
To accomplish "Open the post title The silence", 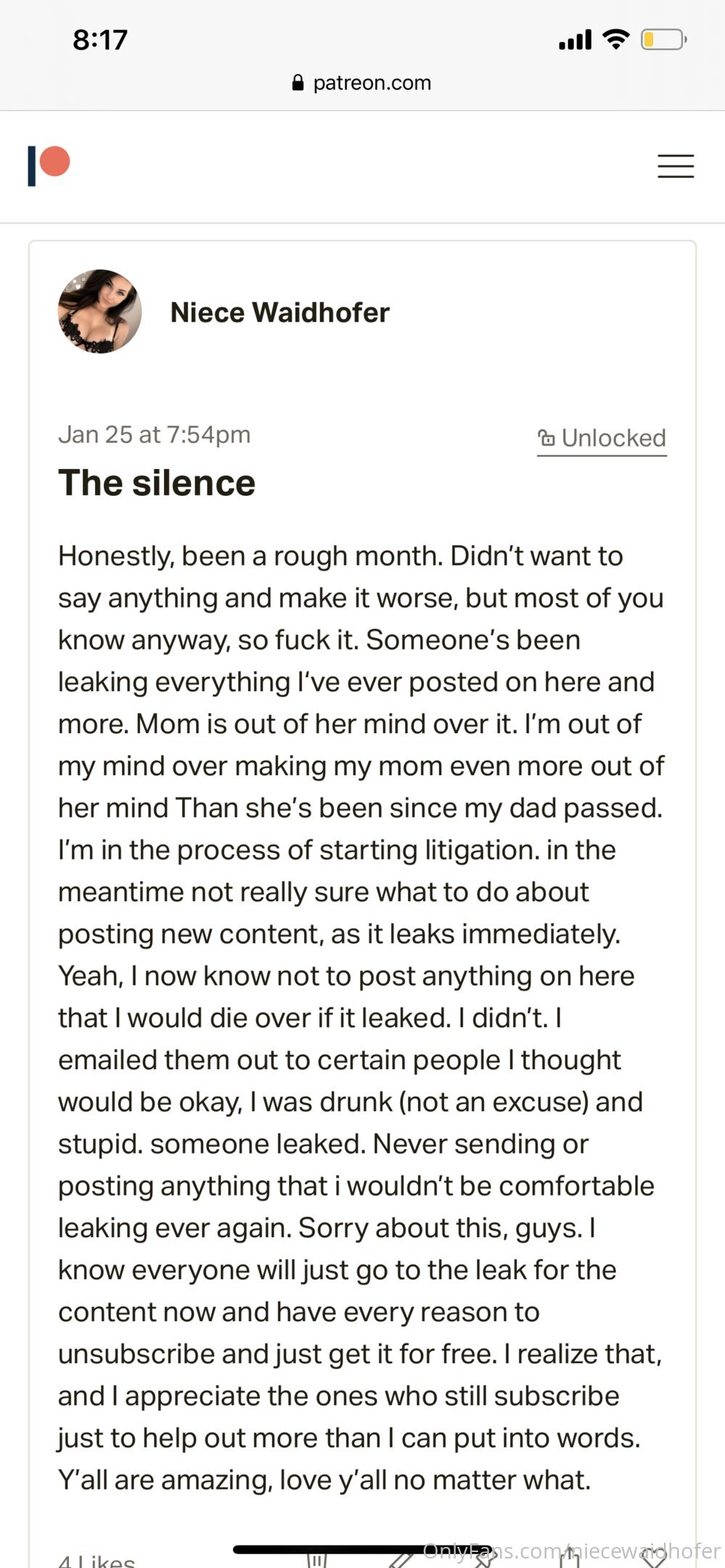I will point(157,483).
